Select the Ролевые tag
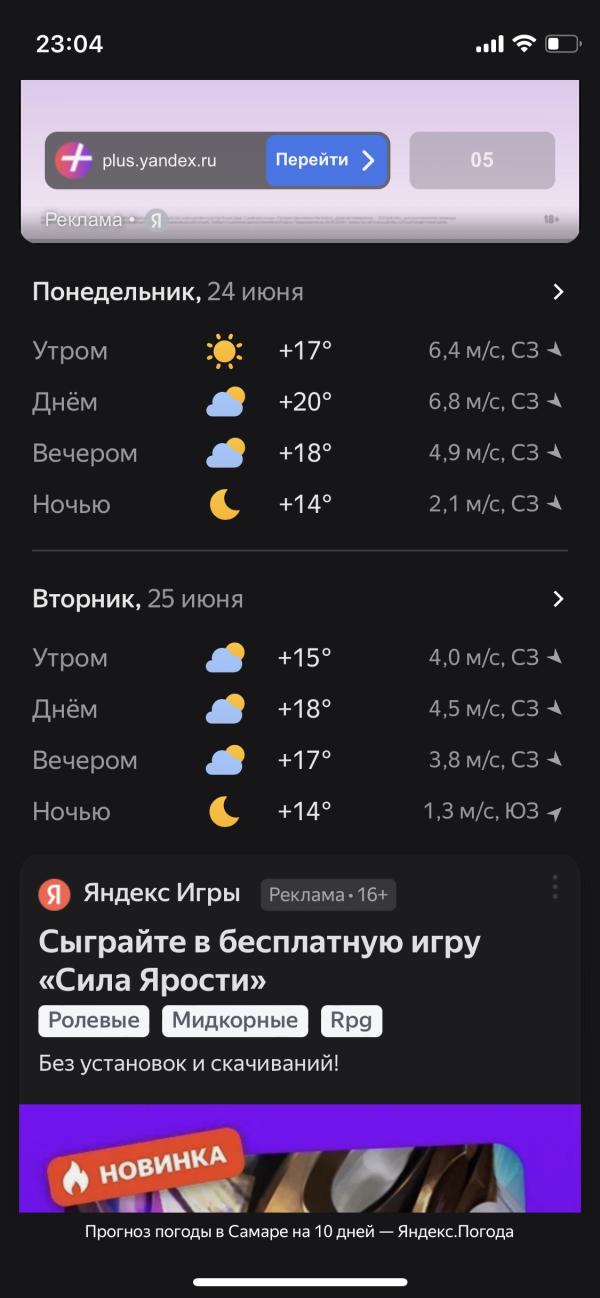 tap(94, 1021)
